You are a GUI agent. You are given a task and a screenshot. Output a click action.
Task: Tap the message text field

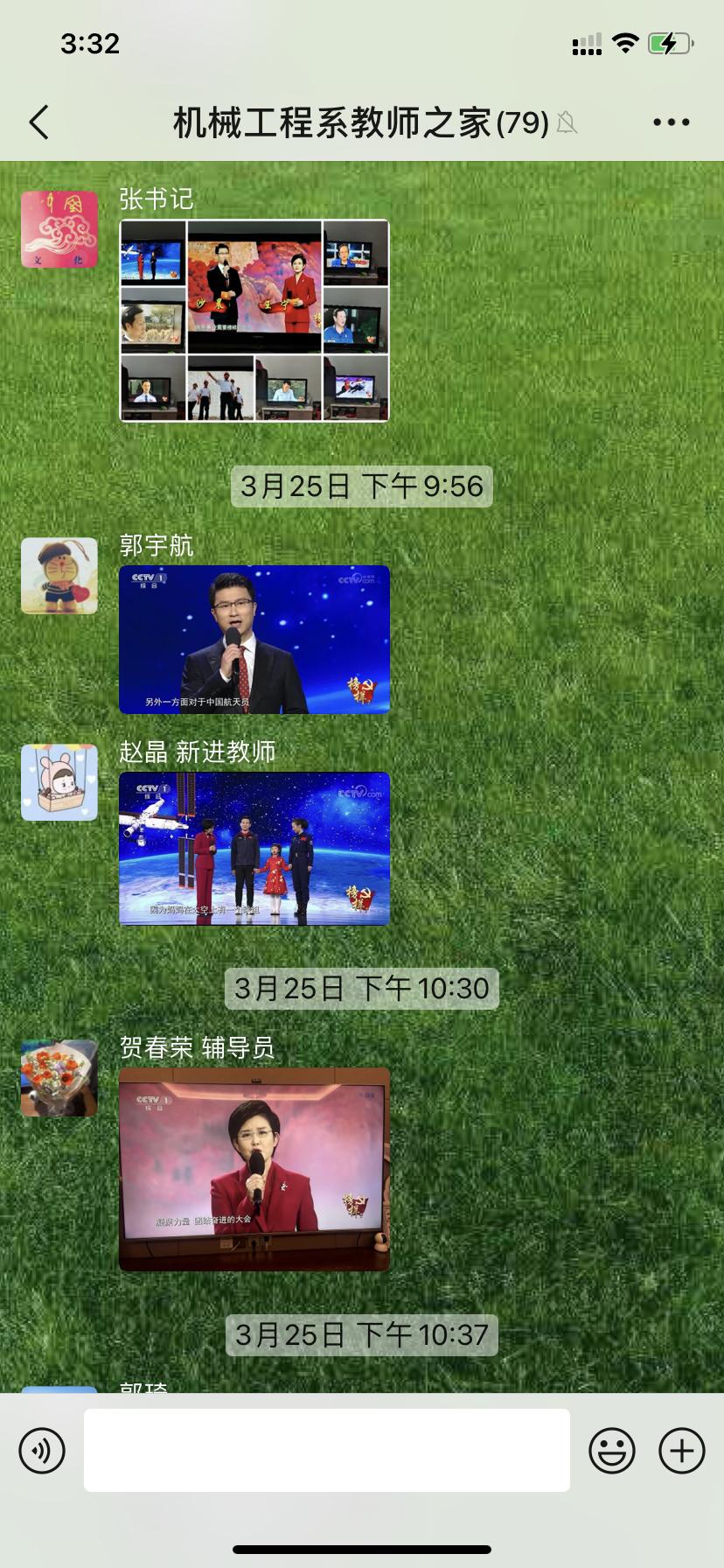pos(326,1451)
